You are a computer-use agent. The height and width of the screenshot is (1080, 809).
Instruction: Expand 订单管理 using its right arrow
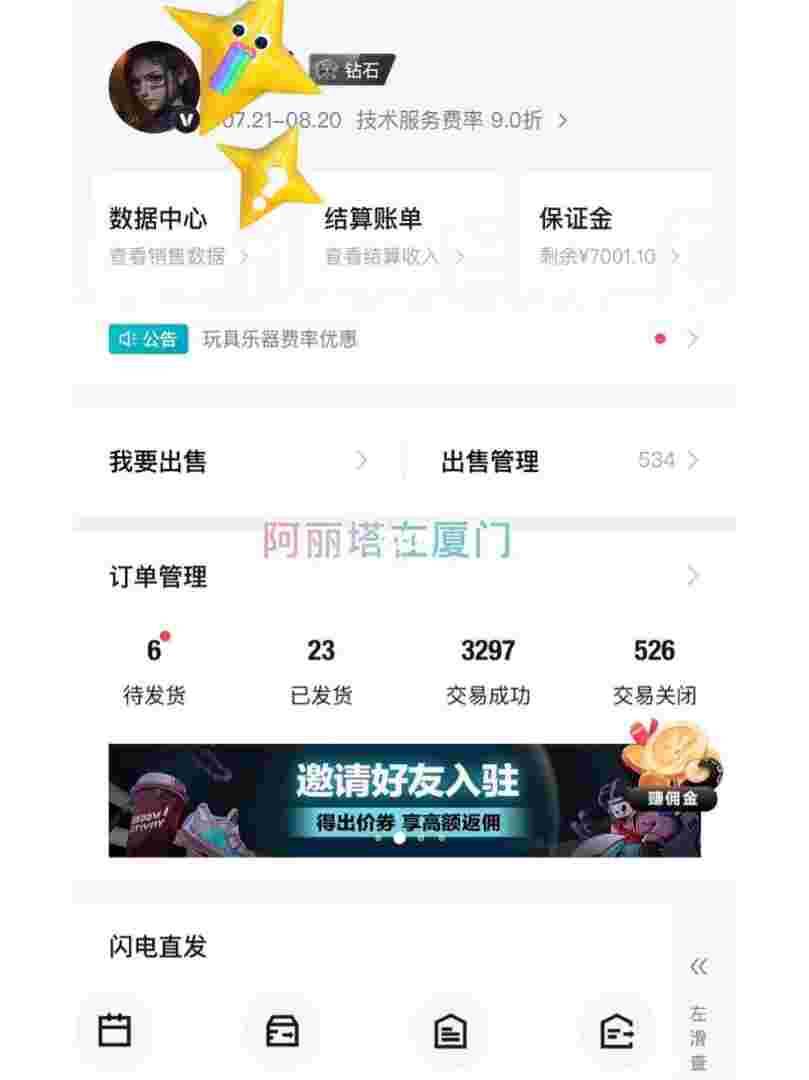692,576
